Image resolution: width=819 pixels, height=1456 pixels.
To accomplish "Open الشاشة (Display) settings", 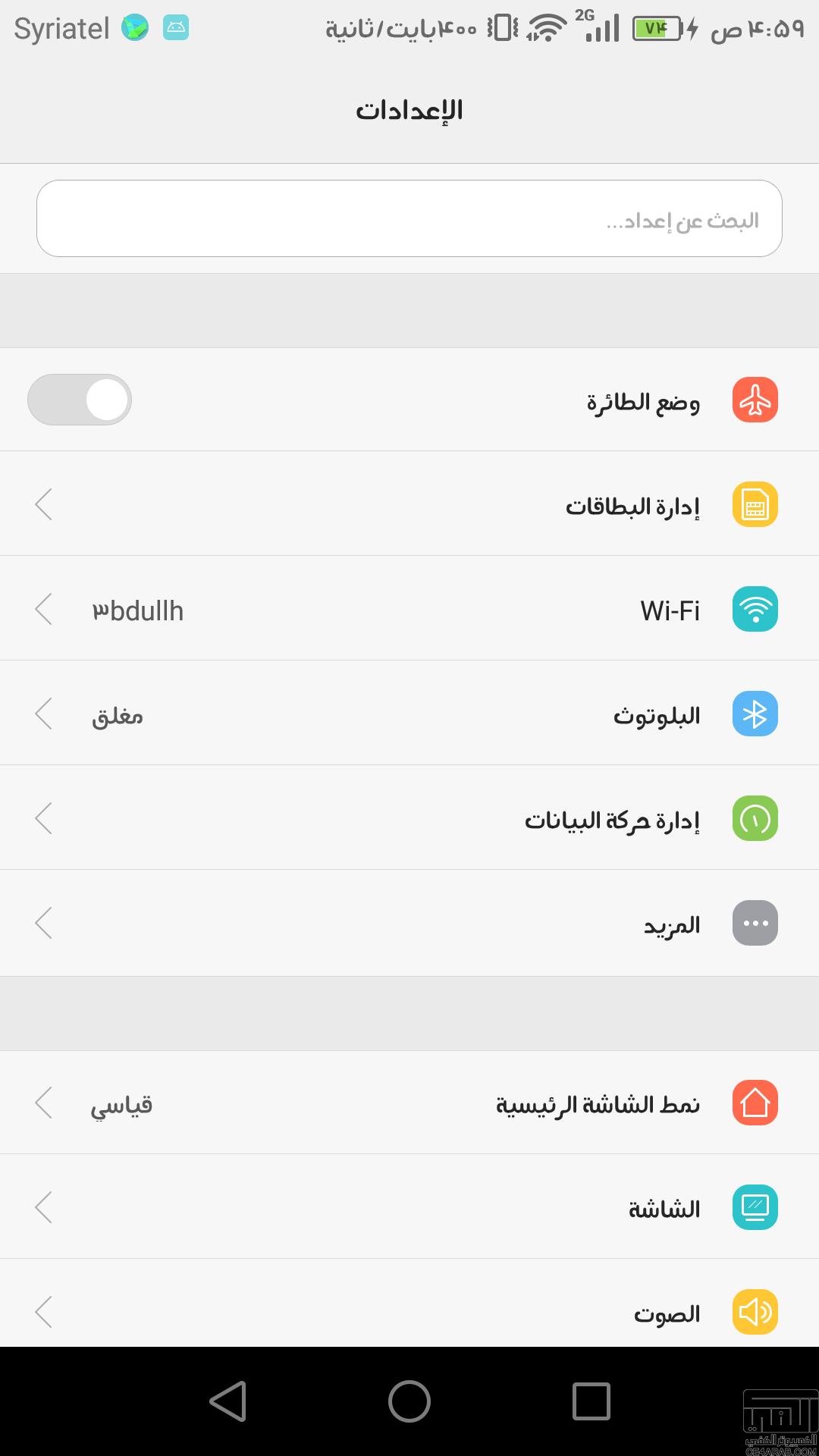I will 409,1207.
